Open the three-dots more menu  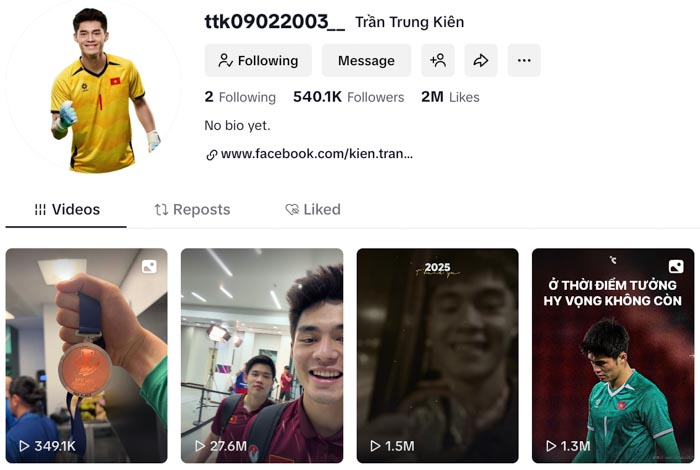click(524, 61)
